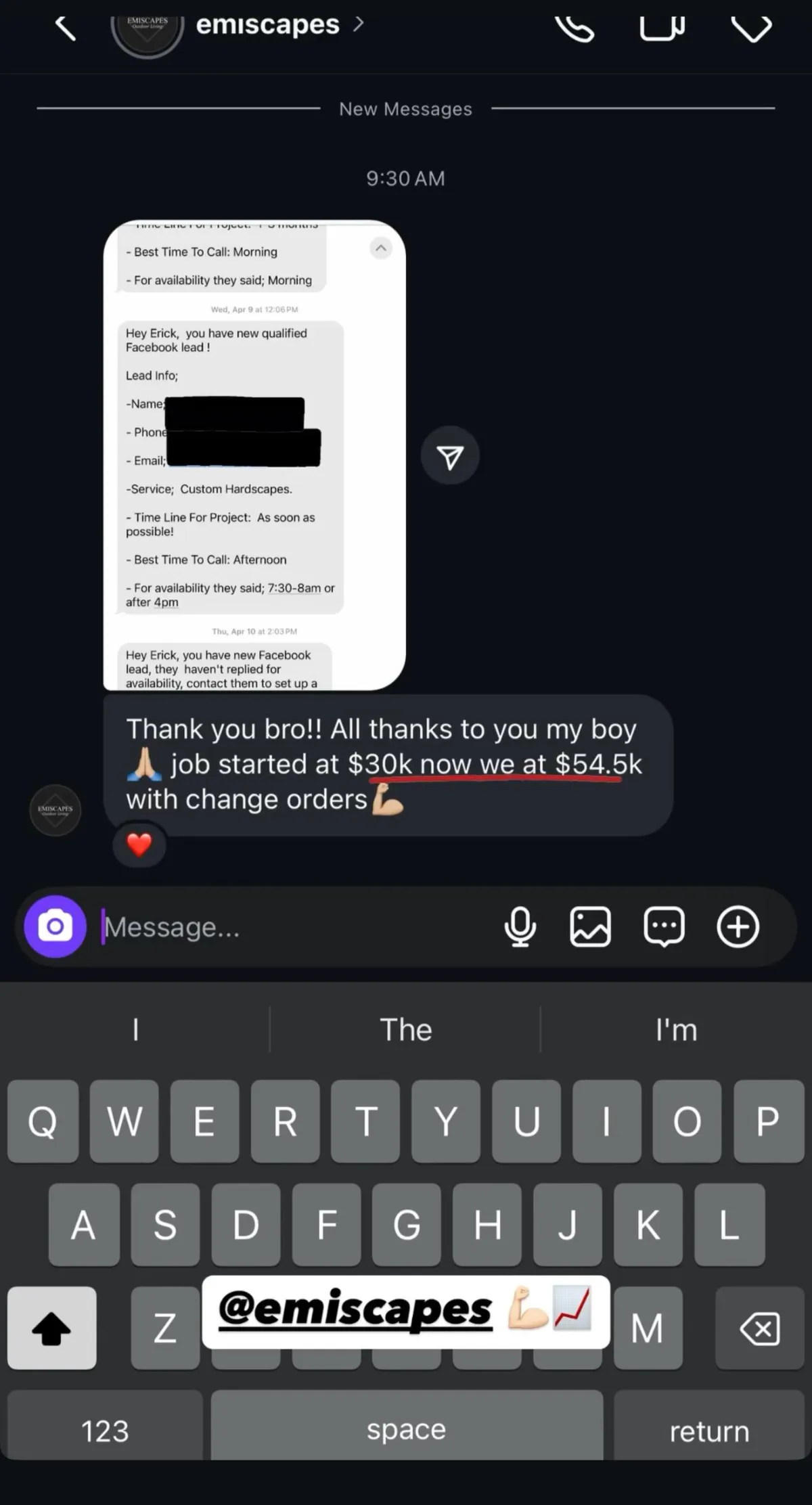Open the camera from the message bar
The image size is (812, 1505).
(x=55, y=926)
